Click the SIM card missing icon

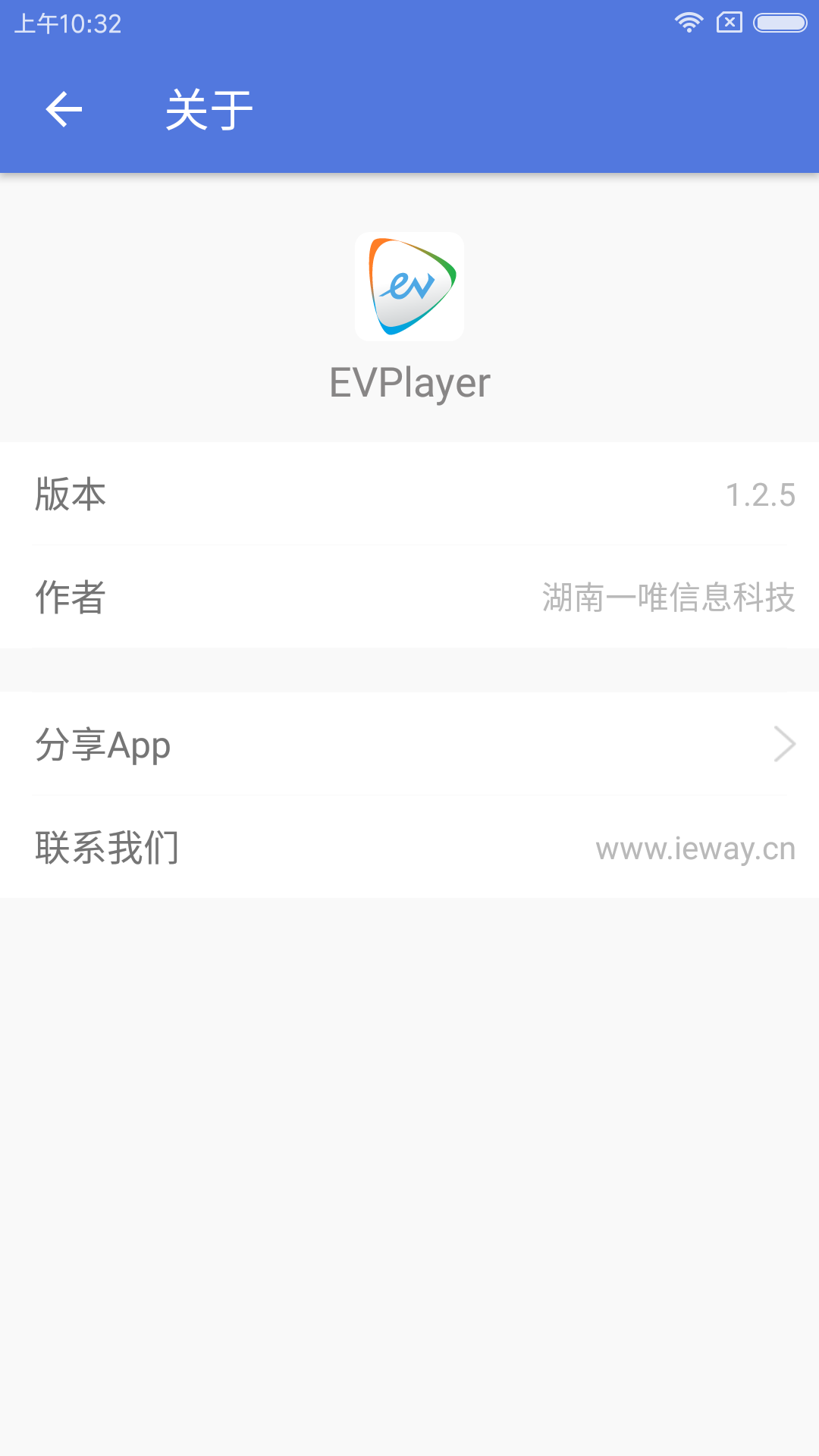point(730,22)
